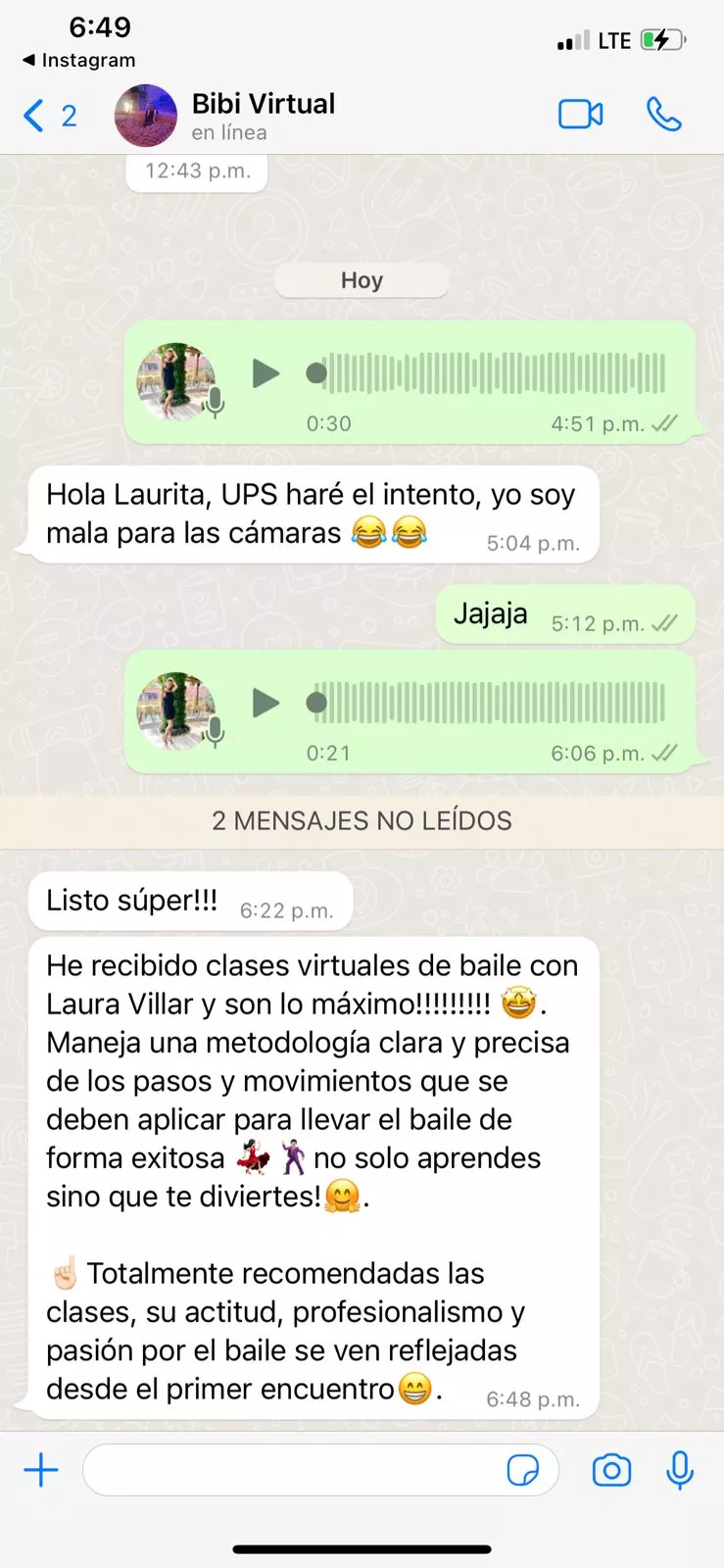Go back to the chats list

49,116
